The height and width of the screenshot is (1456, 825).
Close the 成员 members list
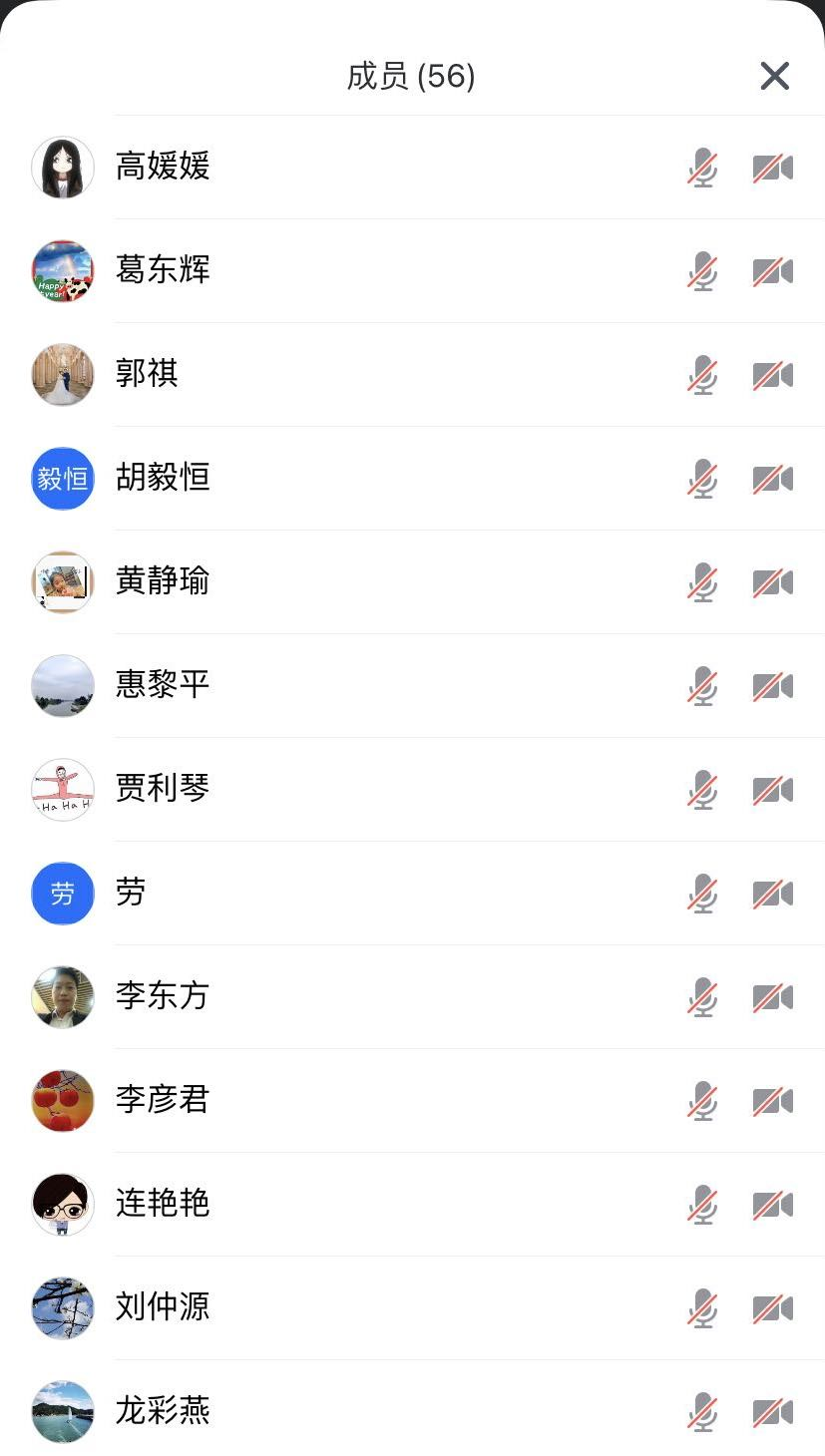774,76
